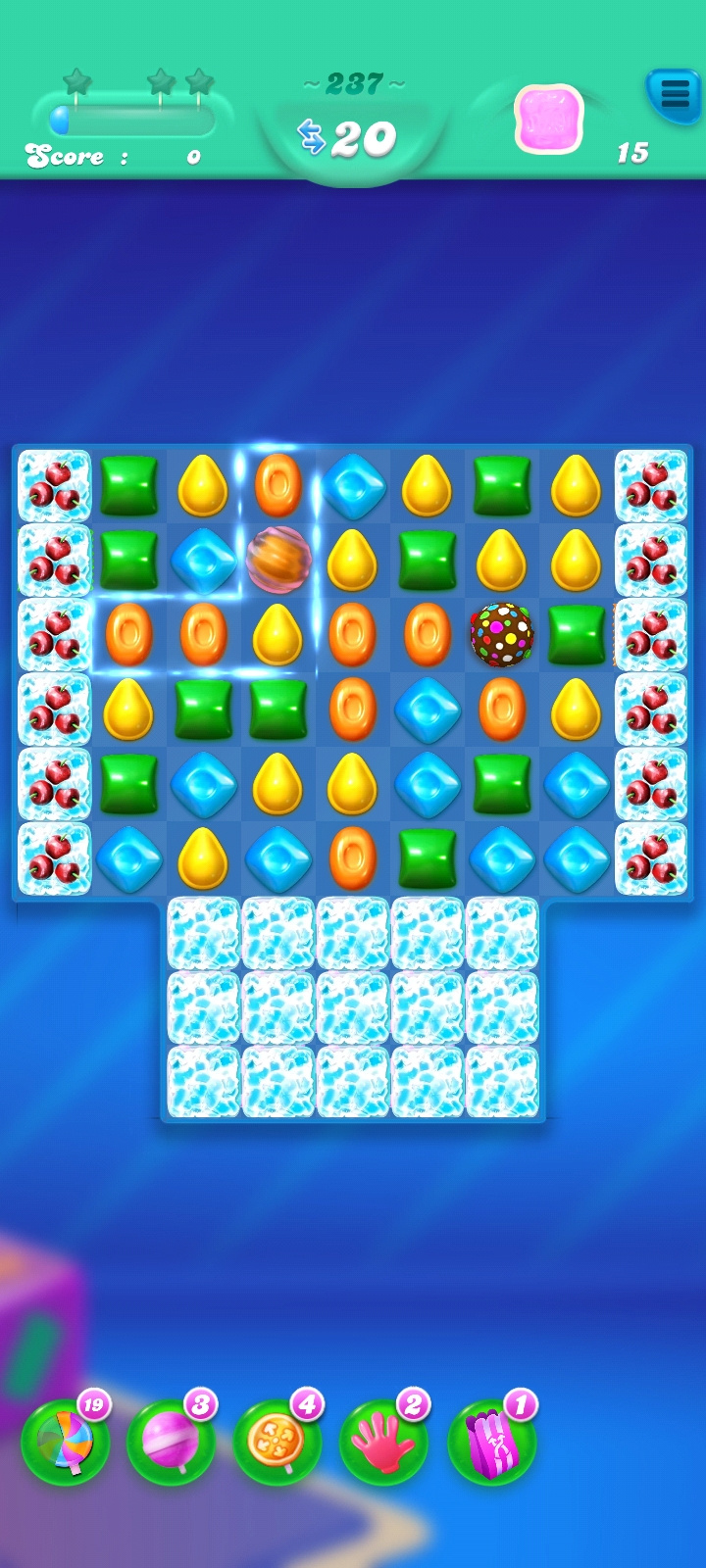Screen dimensions: 706x1568
Task: Tap the striped orange coloring candy
Action: [x=278, y=560]
